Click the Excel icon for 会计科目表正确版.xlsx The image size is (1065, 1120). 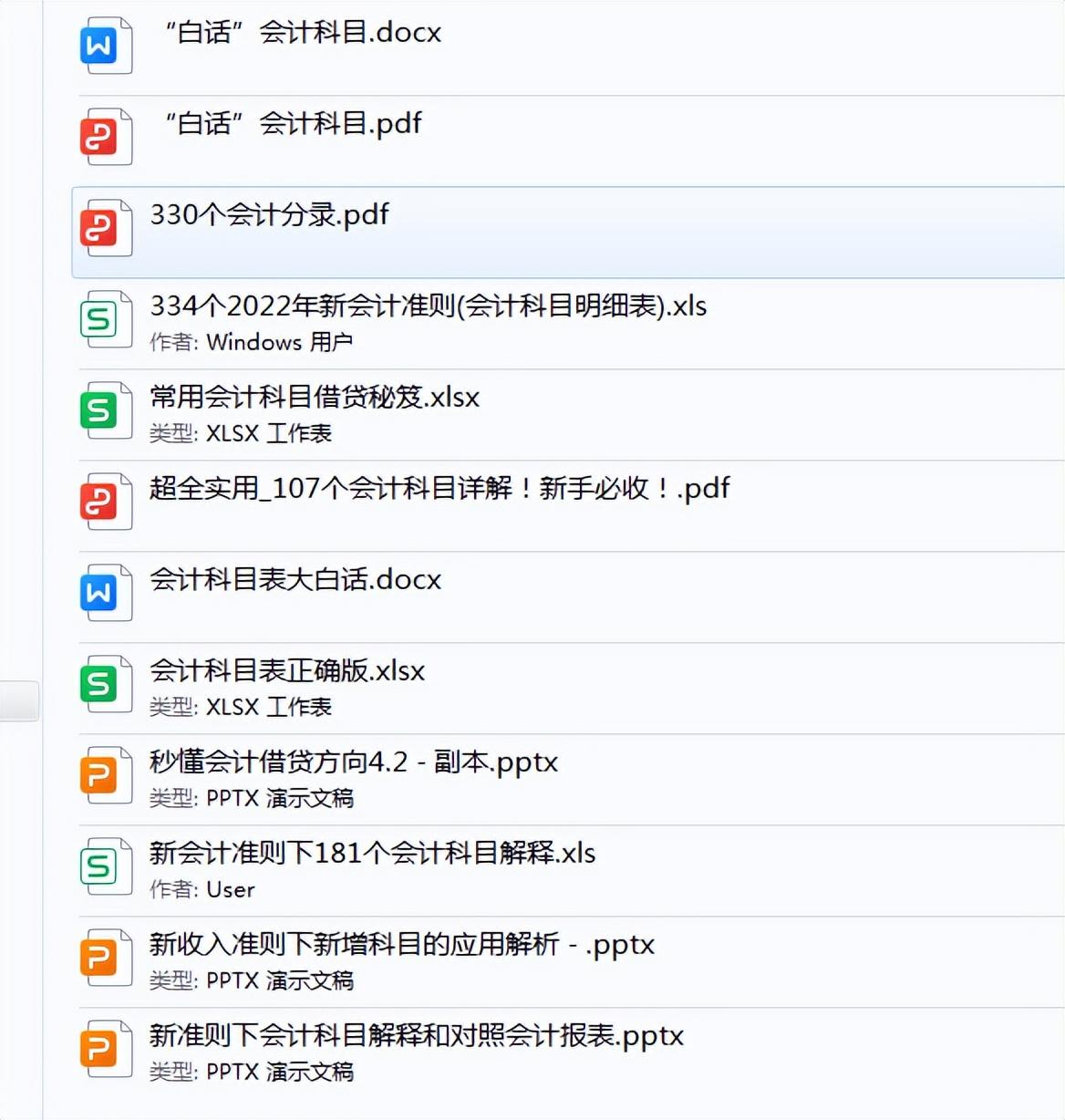[105, 684]
